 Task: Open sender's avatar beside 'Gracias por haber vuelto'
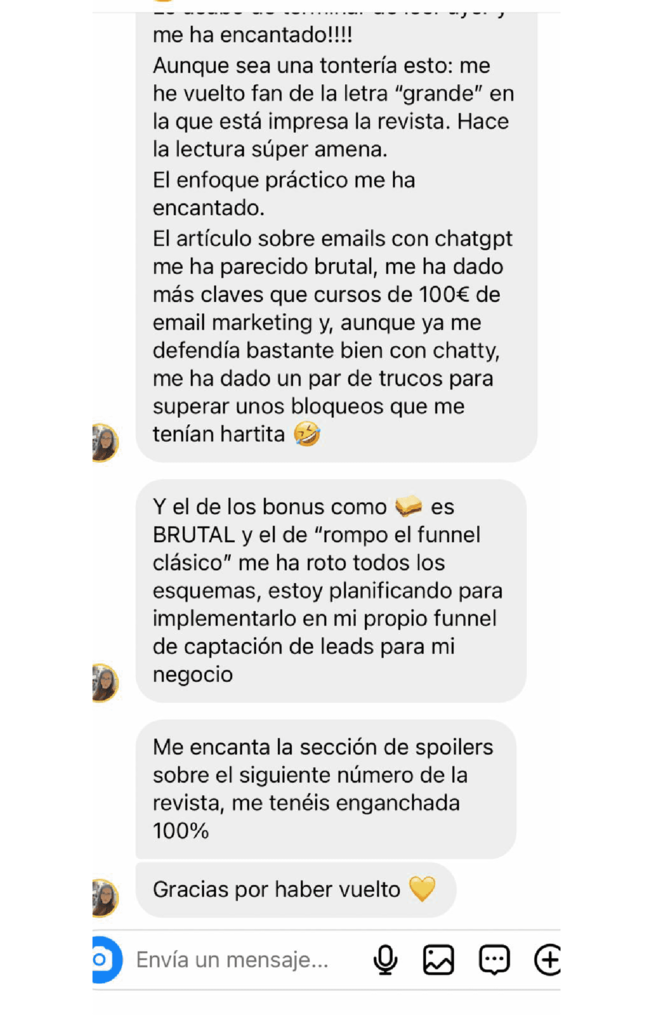[x=104, y=897]
